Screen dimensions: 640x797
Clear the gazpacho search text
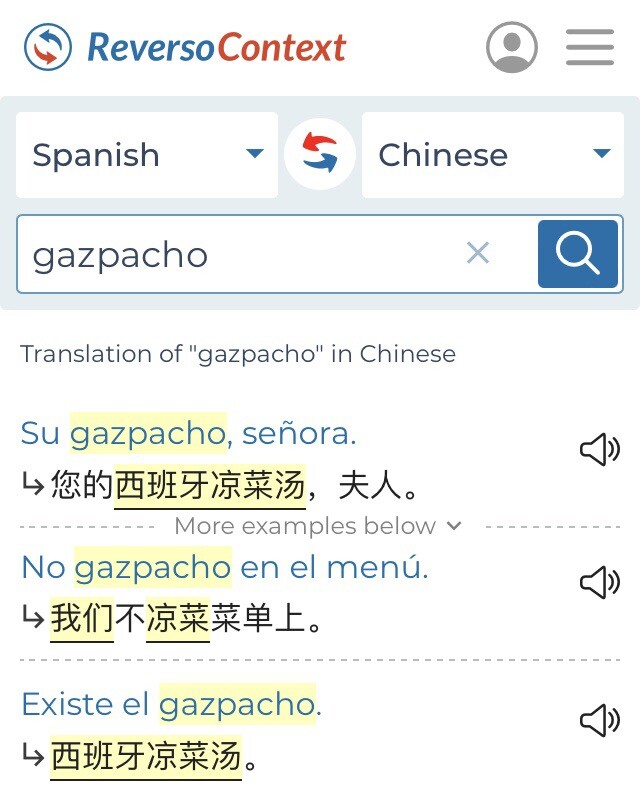point(478,254)
